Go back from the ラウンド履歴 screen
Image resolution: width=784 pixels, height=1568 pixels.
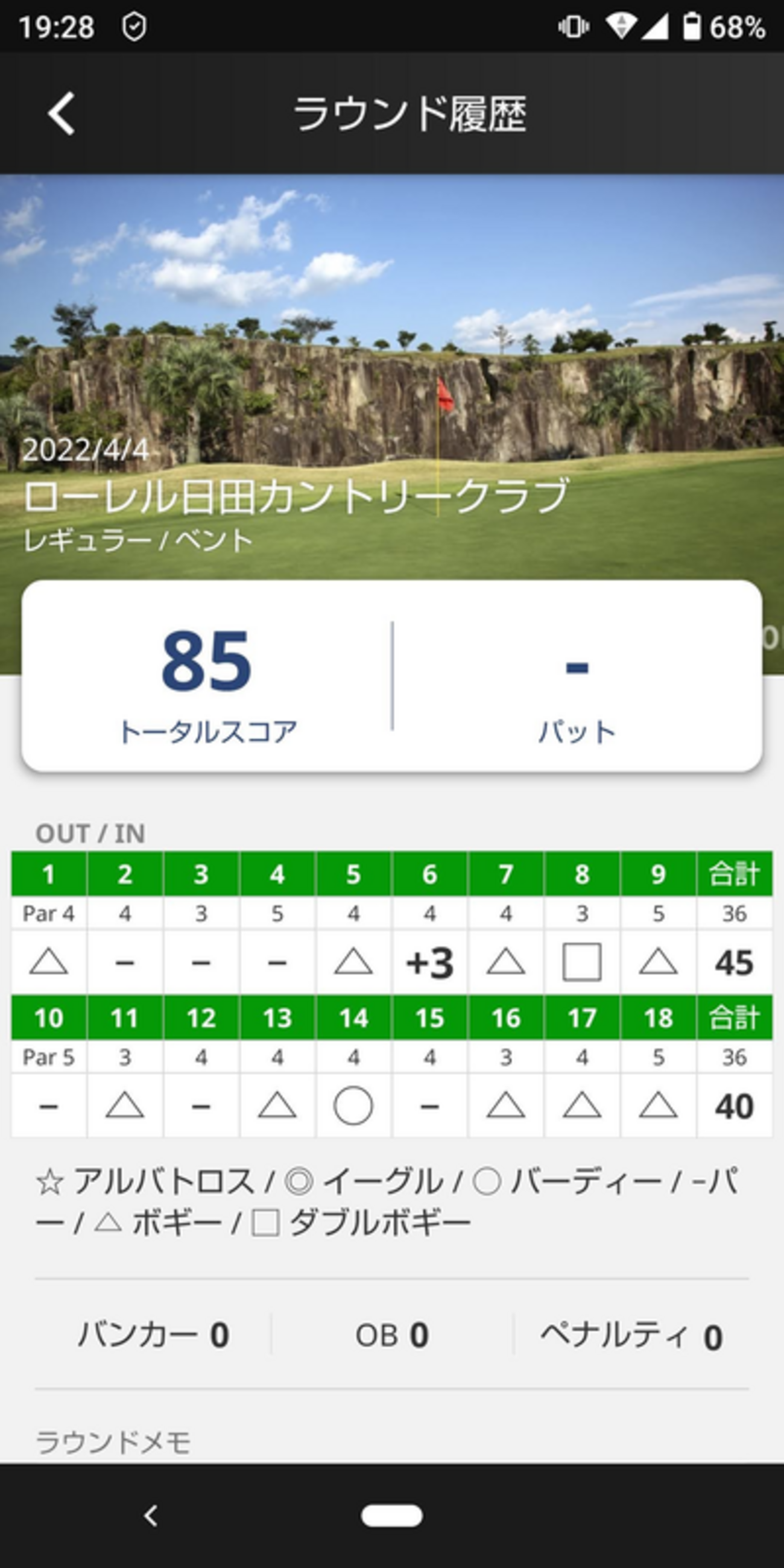[62, 113]
